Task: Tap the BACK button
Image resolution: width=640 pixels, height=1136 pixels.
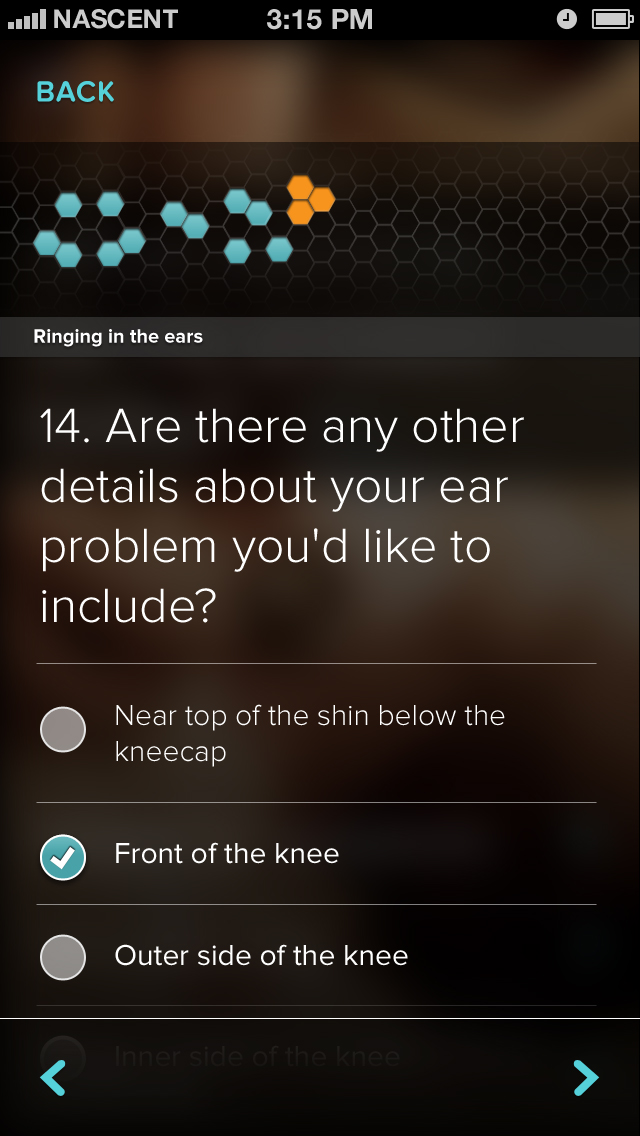Action: (x=75, y=92)
